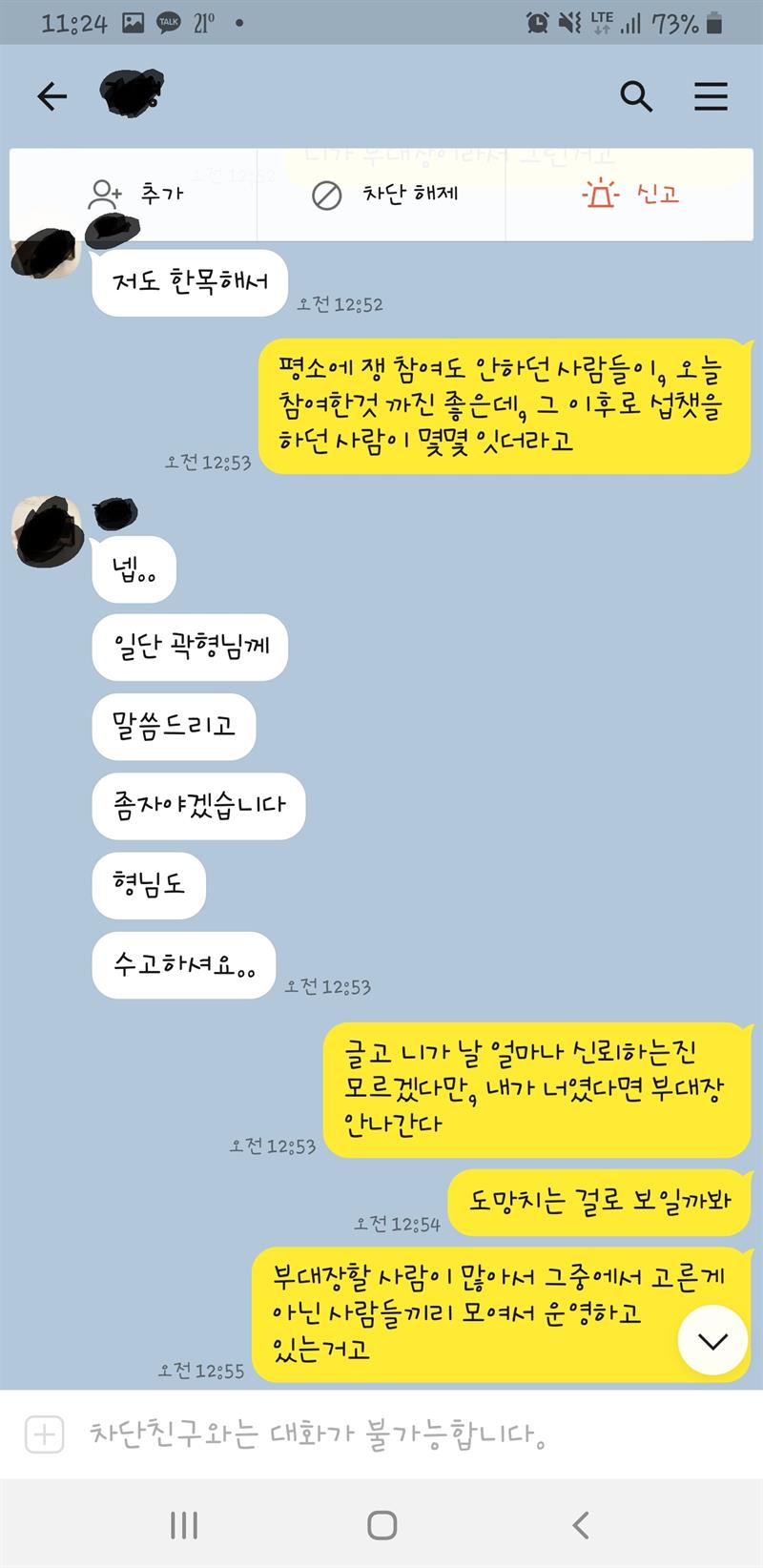Viewport: 763px width, 1568px height.
Task: Go back from this chat
Action: [x=52, y=95]
